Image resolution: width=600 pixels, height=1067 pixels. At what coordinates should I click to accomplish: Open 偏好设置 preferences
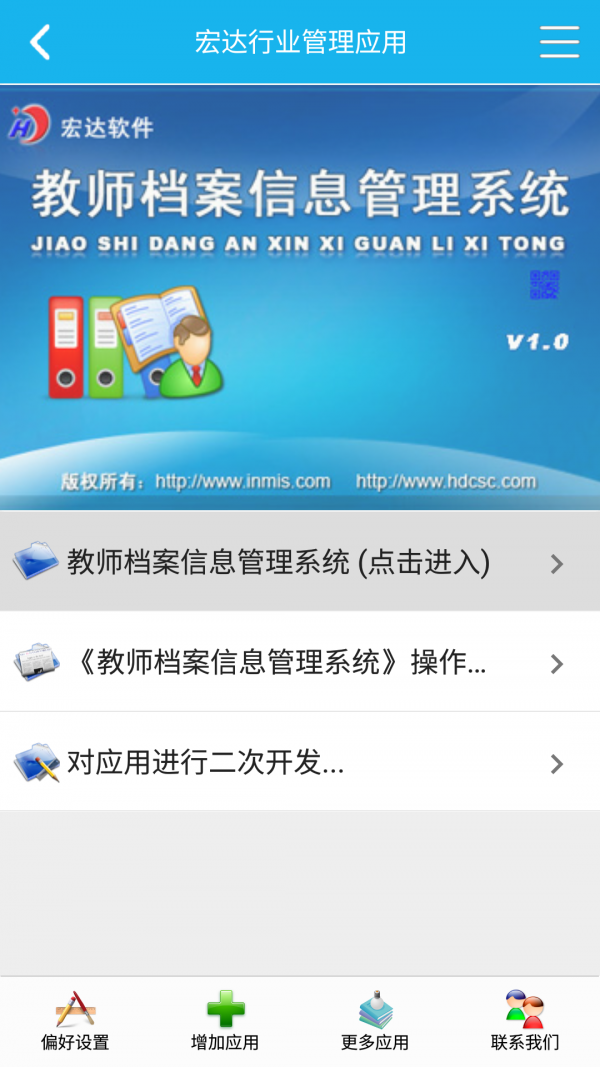pyautogui.click(x=75, y=1021)
